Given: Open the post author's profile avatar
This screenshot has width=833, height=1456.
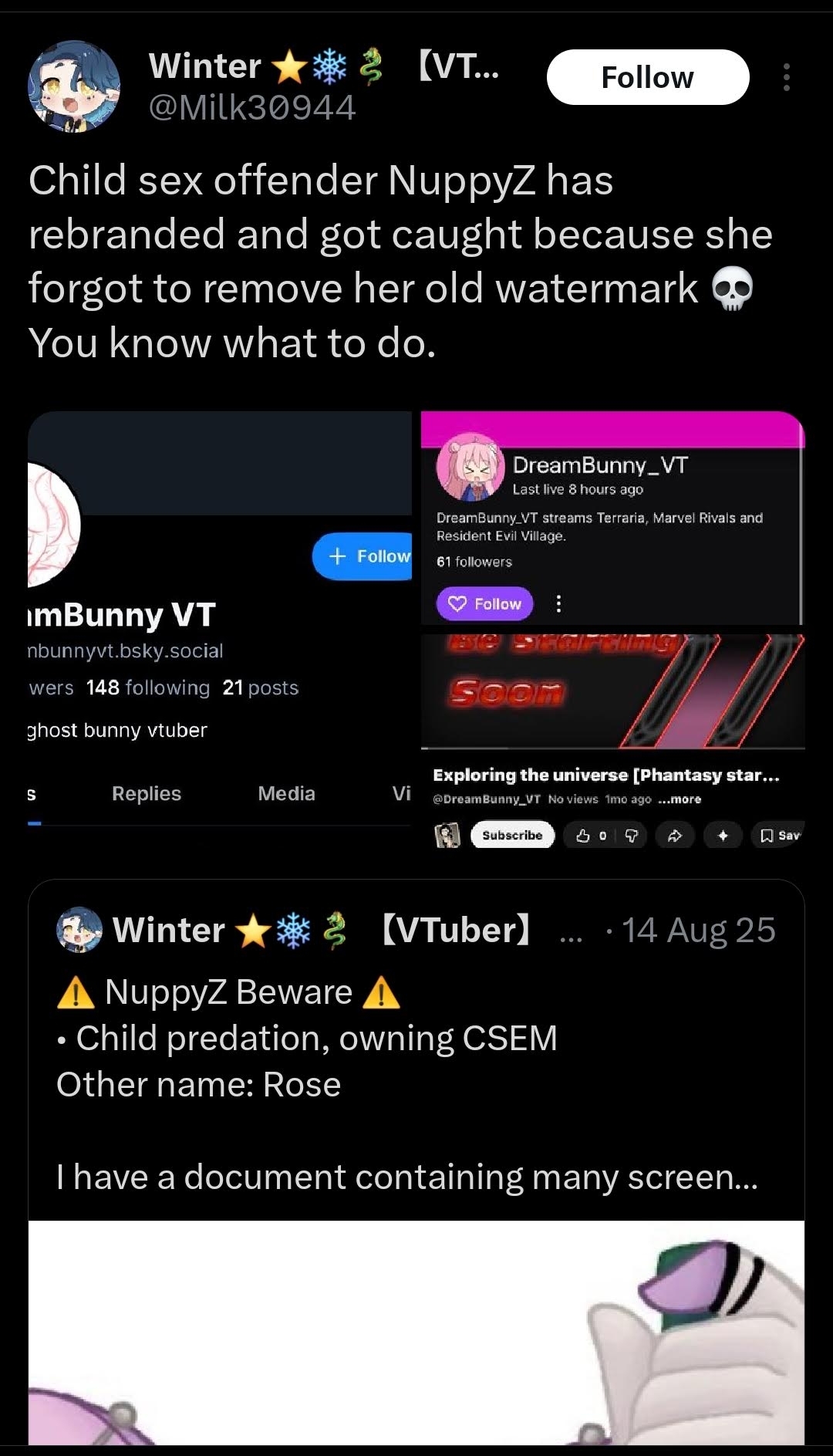Looking at the screenshot, I should pos(74,86).
